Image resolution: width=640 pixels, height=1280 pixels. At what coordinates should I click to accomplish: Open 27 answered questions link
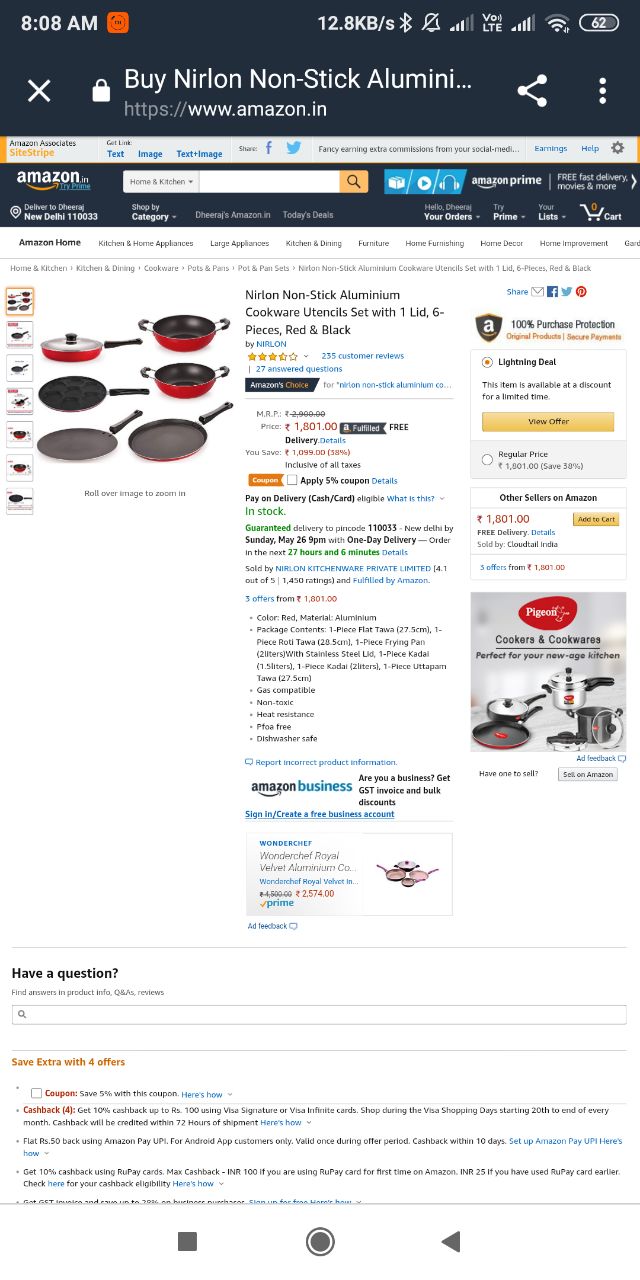[x=299, y=368]
